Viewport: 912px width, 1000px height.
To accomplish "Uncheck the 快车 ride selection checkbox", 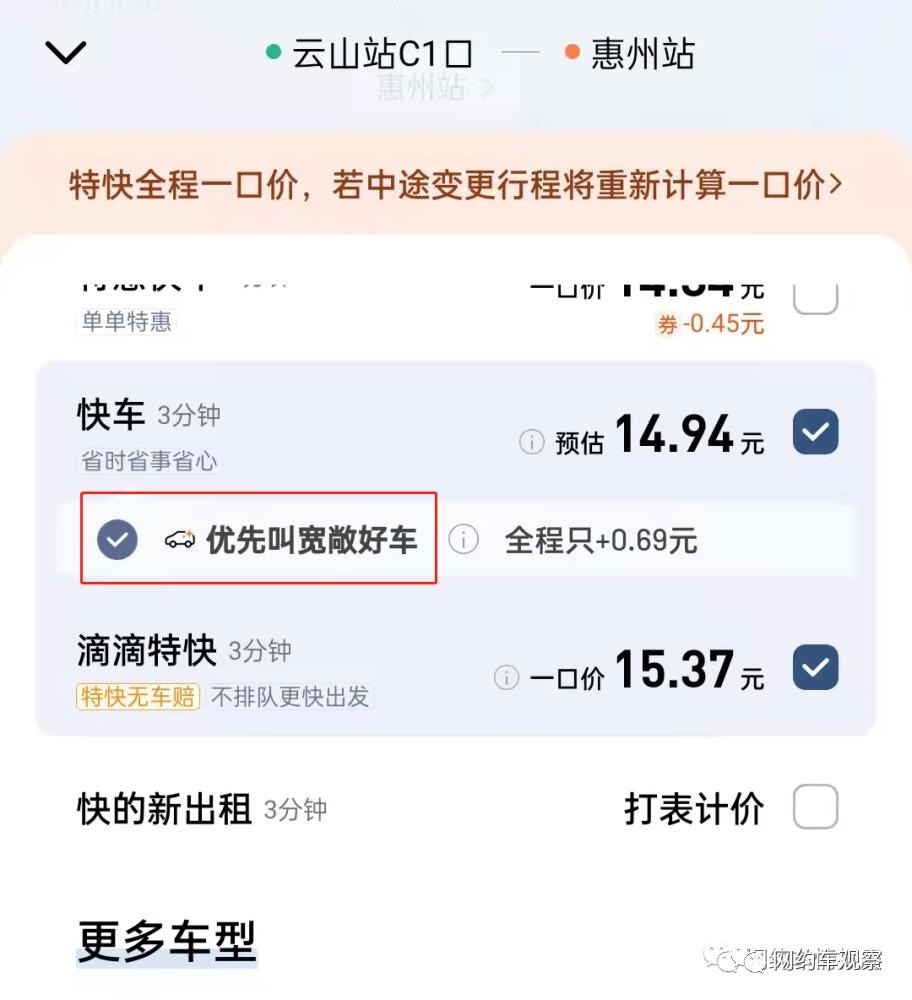I will click(x=815, y=432).
